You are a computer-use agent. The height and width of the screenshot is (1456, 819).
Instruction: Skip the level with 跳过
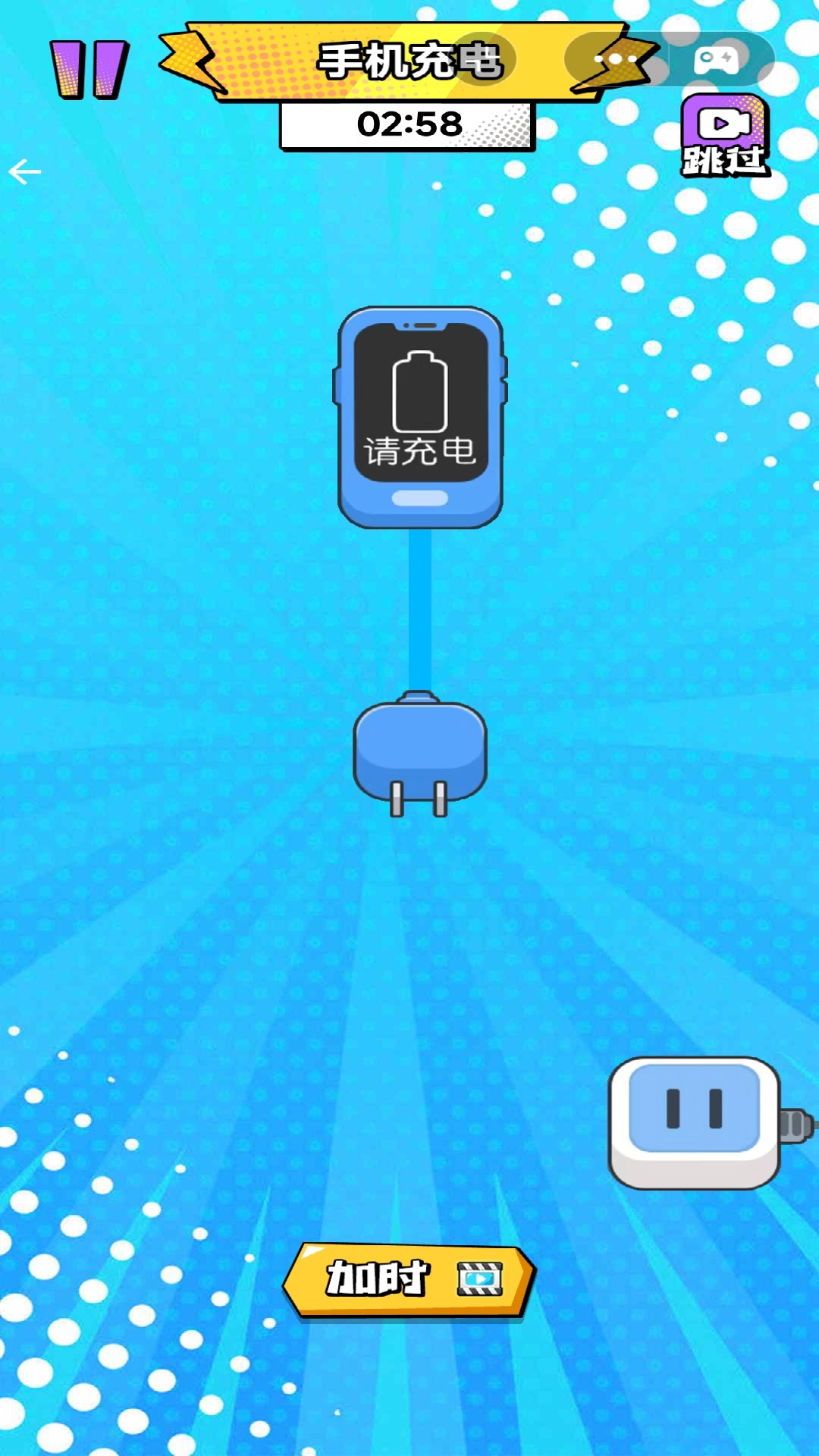click(725, 136)
